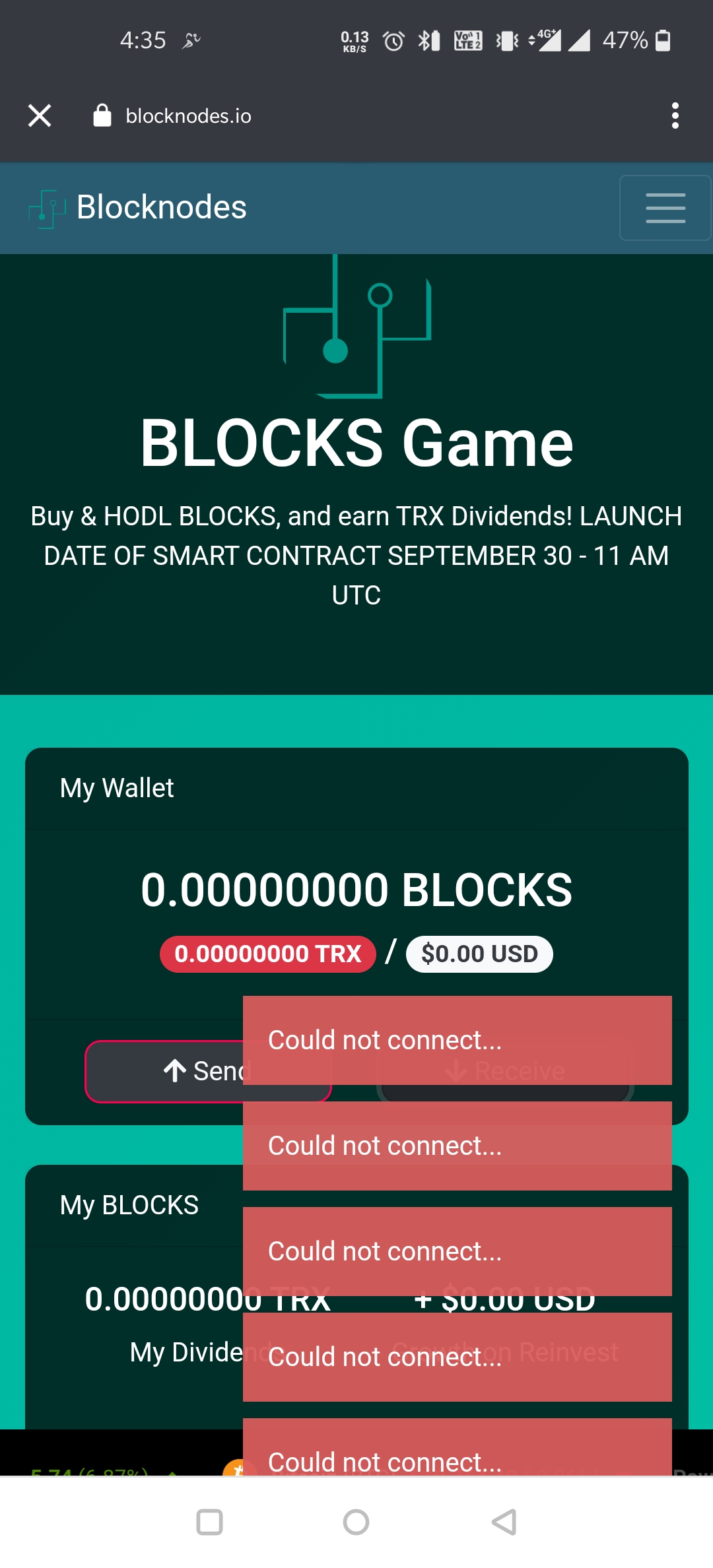Go to the system home screen
Viewport: 713px width, 1568px height.
pyautogui.click(x=356, y=1522)
